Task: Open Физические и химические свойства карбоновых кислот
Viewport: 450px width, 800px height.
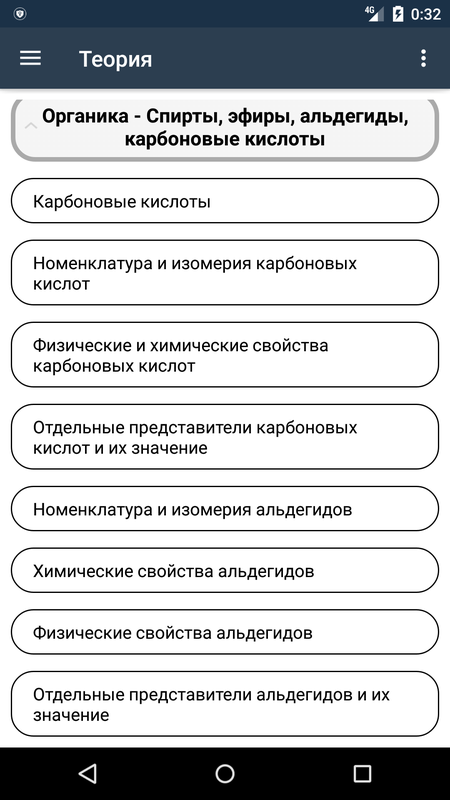Action: click(x=224, y=355)
